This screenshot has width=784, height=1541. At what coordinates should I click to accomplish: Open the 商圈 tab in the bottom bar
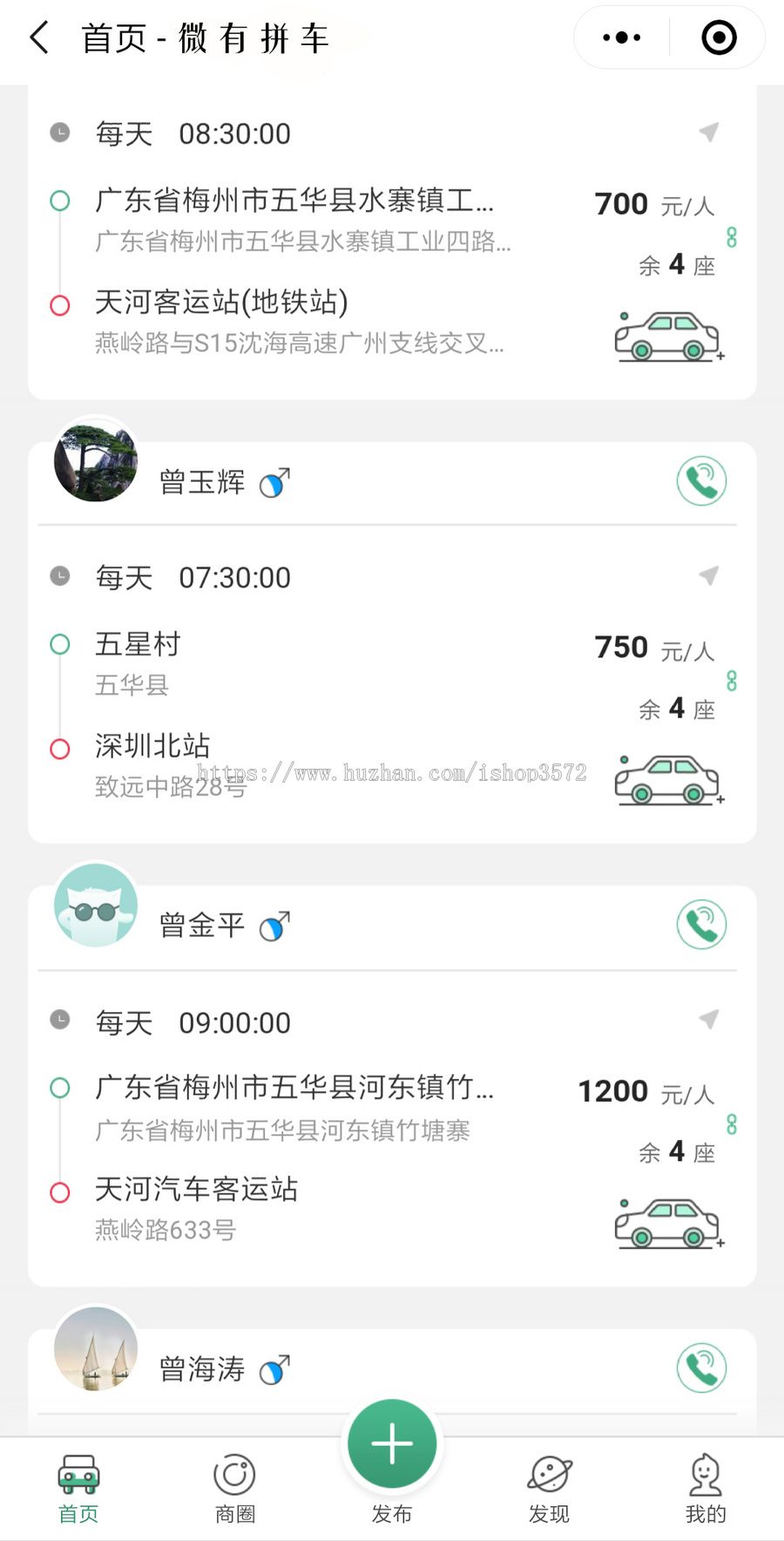pos(233,1488)
